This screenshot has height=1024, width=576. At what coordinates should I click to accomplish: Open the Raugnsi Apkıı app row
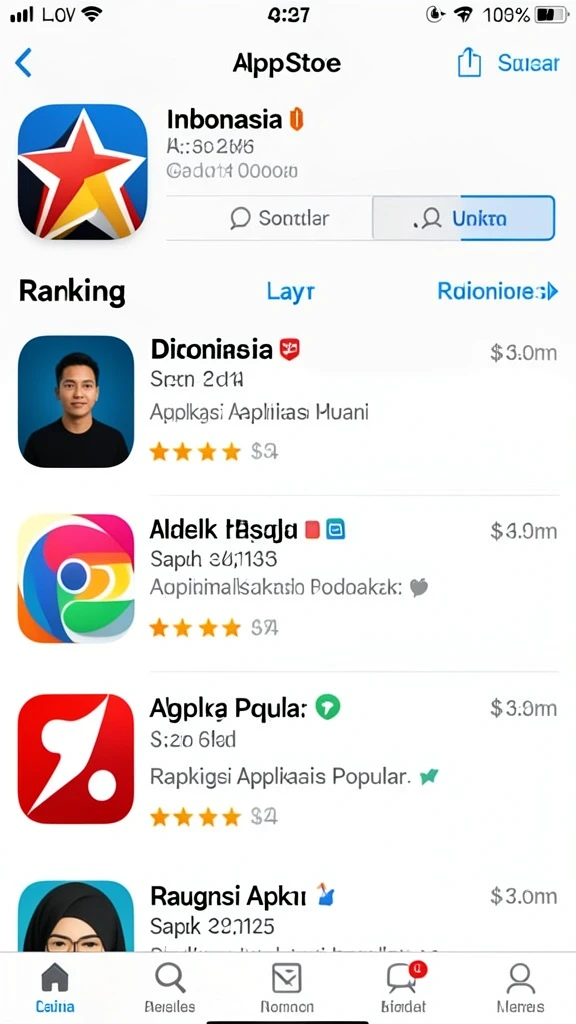click(x=288, y=914)
